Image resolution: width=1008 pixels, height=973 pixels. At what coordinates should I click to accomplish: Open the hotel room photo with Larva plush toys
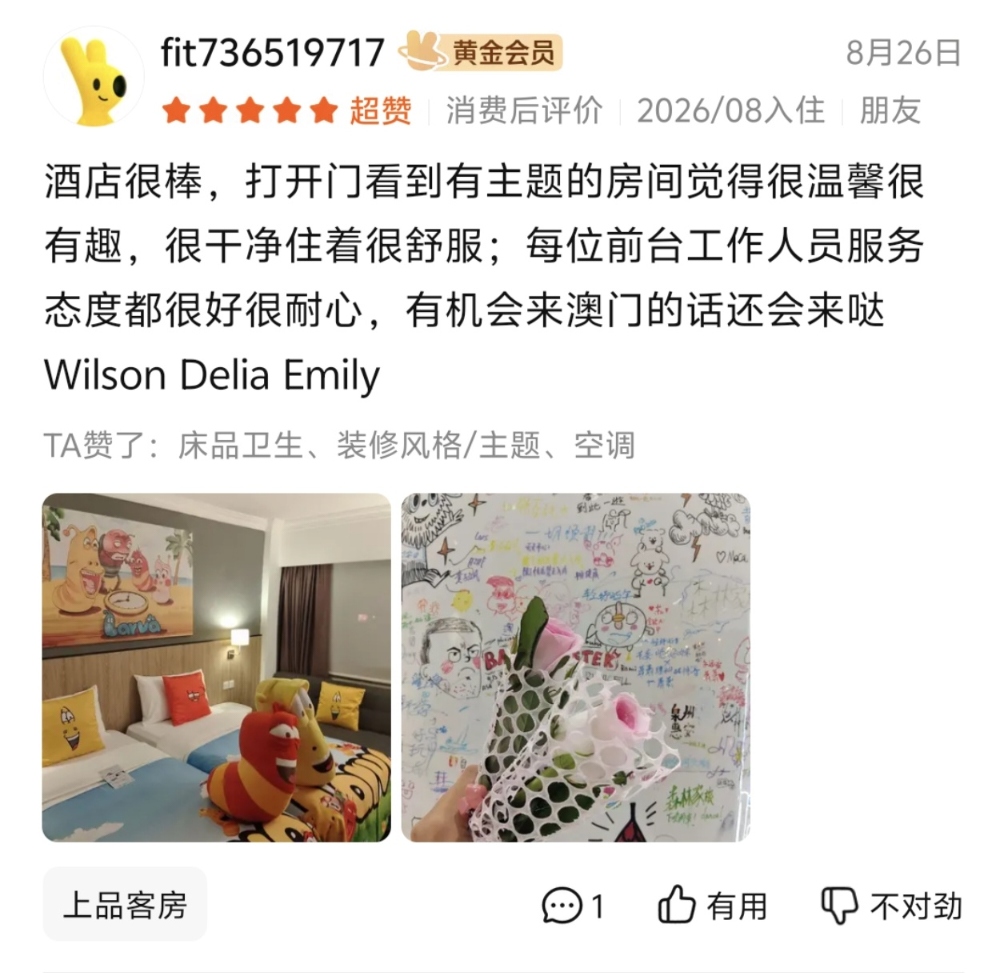pyautogui.click(x=217, y=667)
